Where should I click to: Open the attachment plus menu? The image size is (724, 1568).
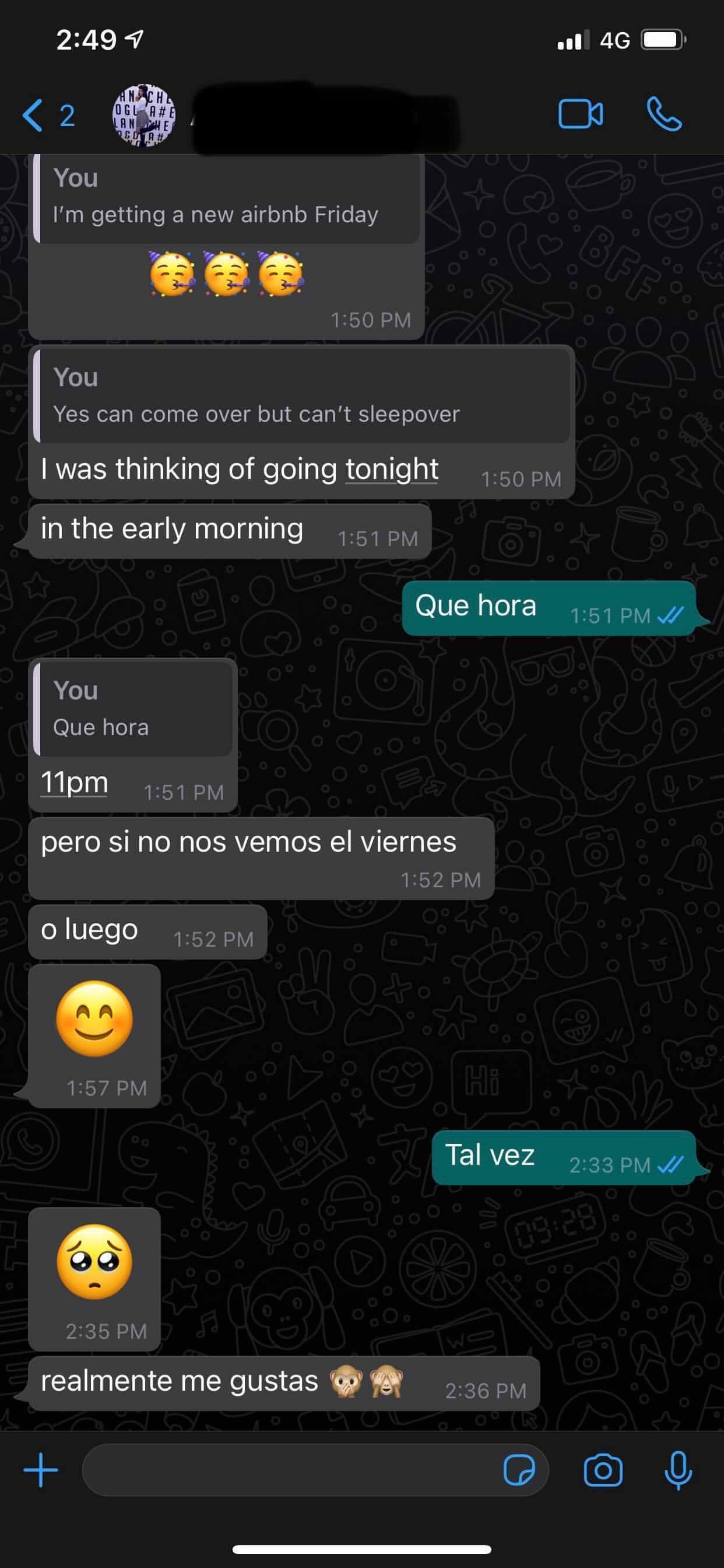tap(41, 1470)
